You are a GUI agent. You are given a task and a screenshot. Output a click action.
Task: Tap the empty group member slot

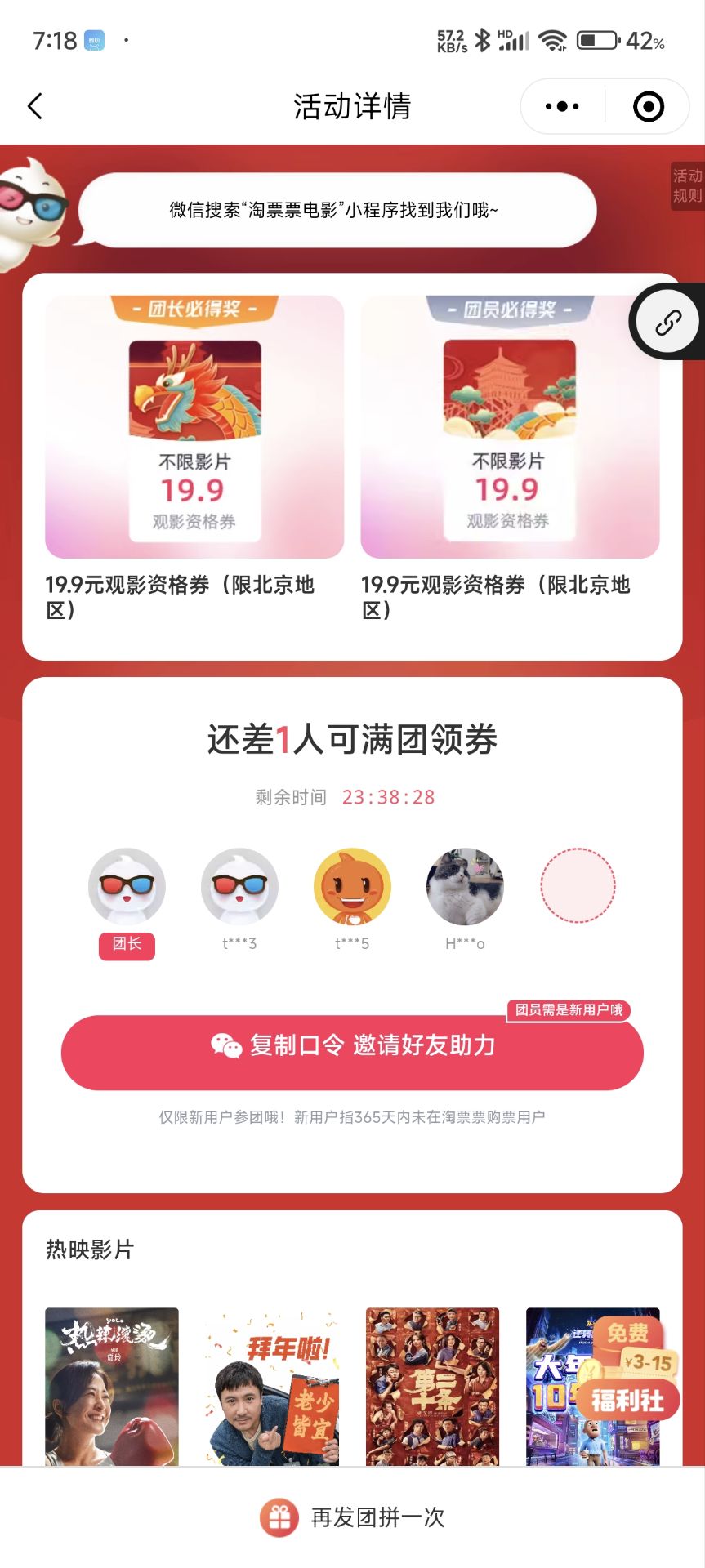[578, 886]
